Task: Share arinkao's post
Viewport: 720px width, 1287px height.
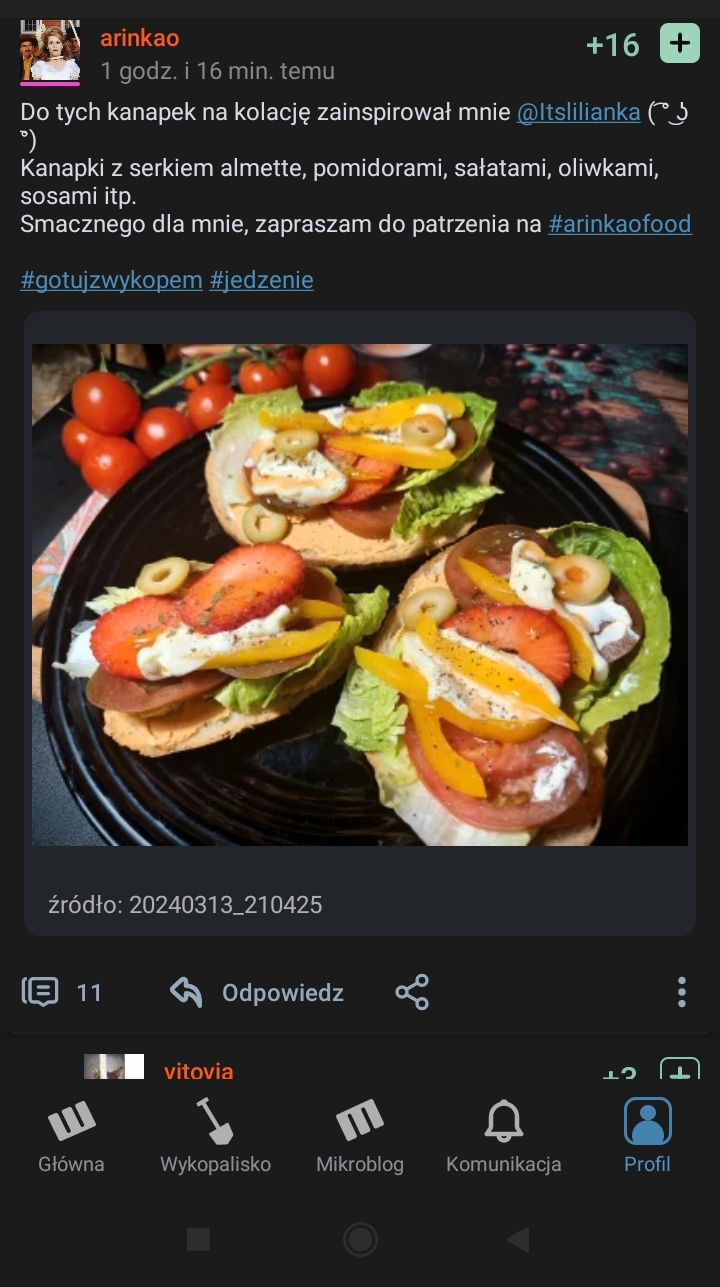Action: click(412, 992)
